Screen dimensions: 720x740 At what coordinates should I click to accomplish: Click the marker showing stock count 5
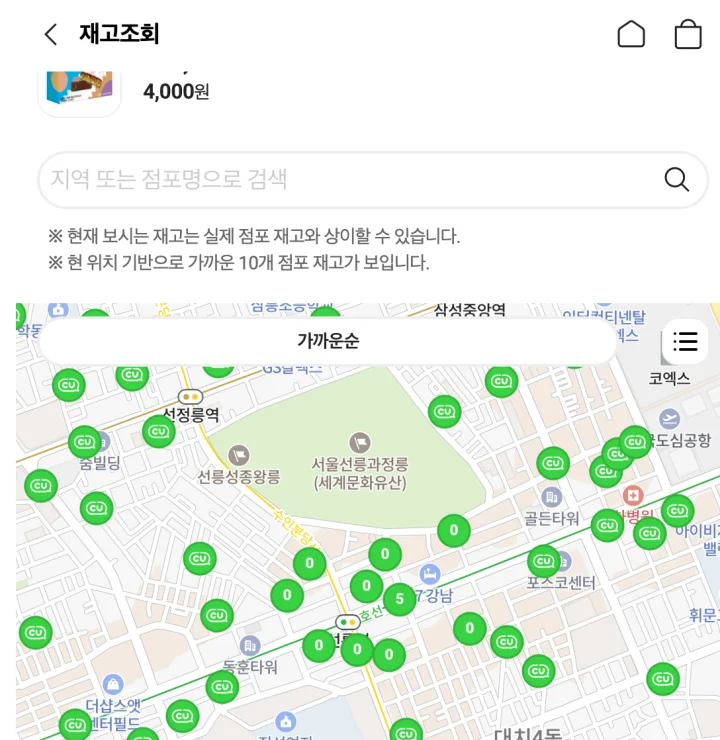(399, 597)
